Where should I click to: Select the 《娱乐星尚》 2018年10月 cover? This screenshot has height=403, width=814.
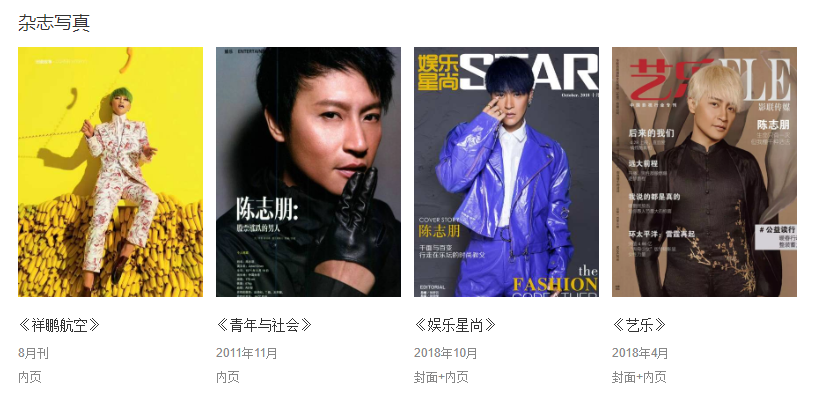(x=506, y=172)
